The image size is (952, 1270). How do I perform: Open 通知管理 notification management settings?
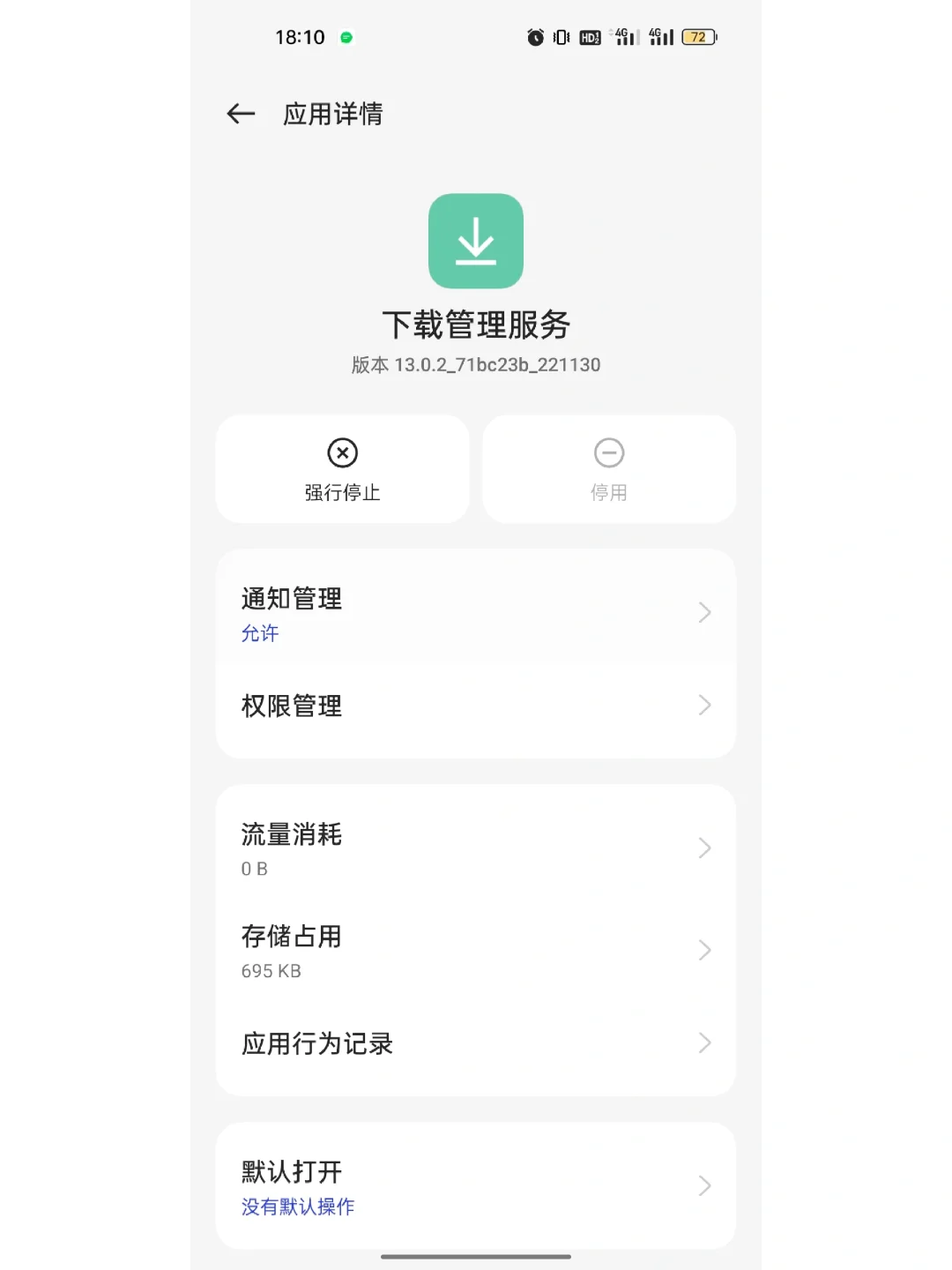tap(475, 612)
